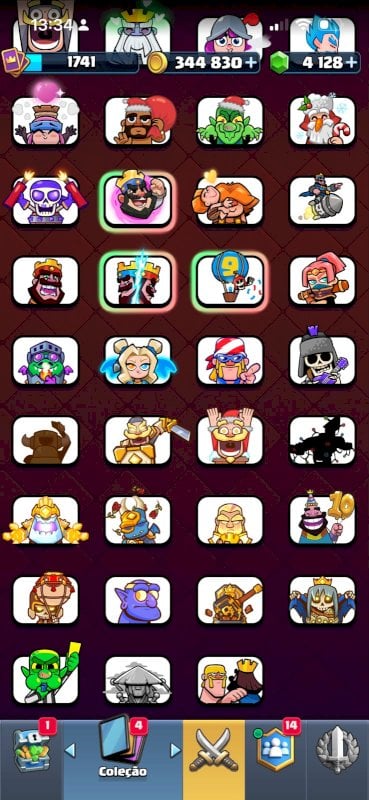
Task: Select the purple skull with dynamite emote
Action: [46, 201]
